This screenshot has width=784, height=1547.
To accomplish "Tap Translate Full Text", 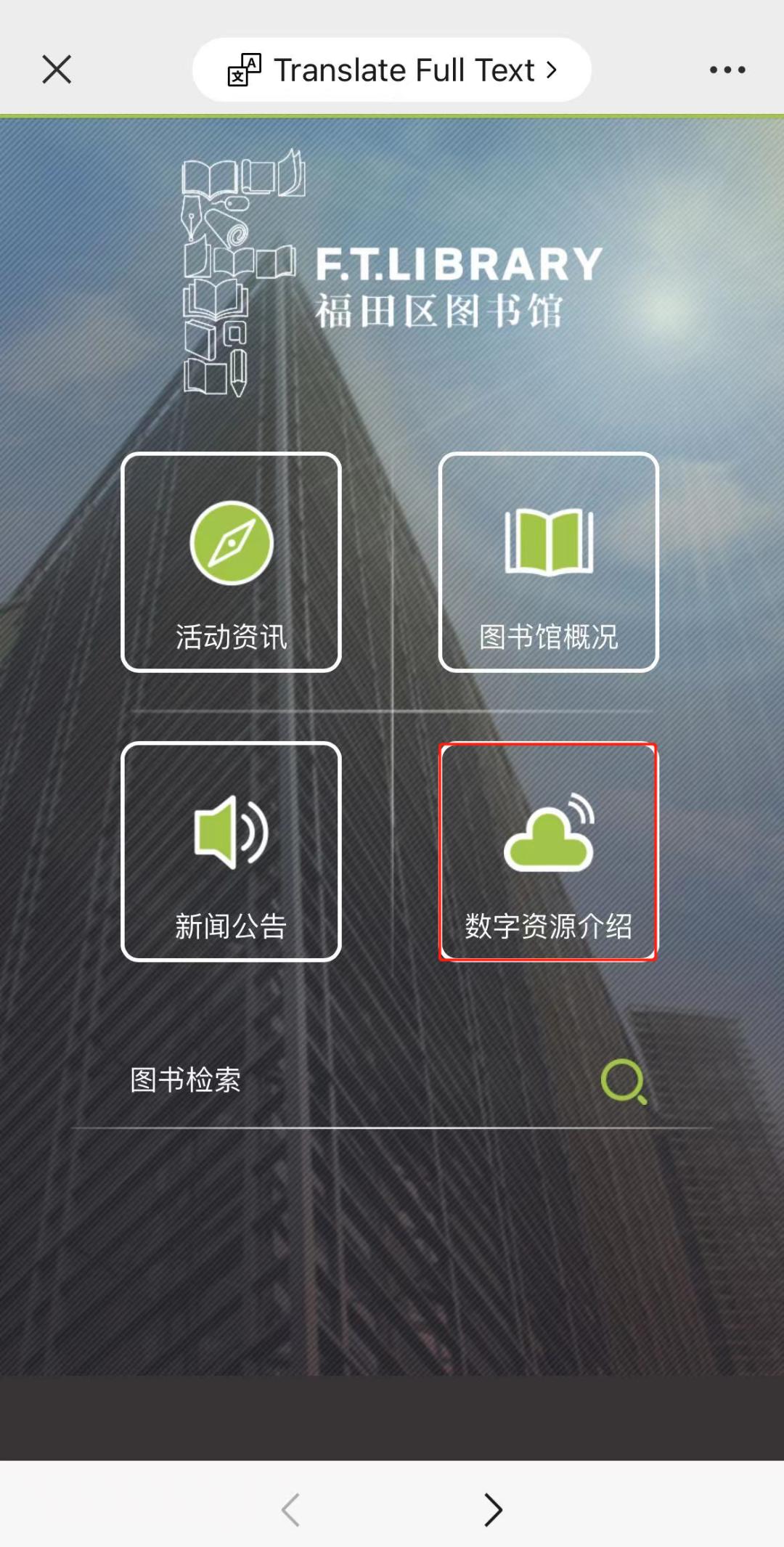I will [392, 70].
